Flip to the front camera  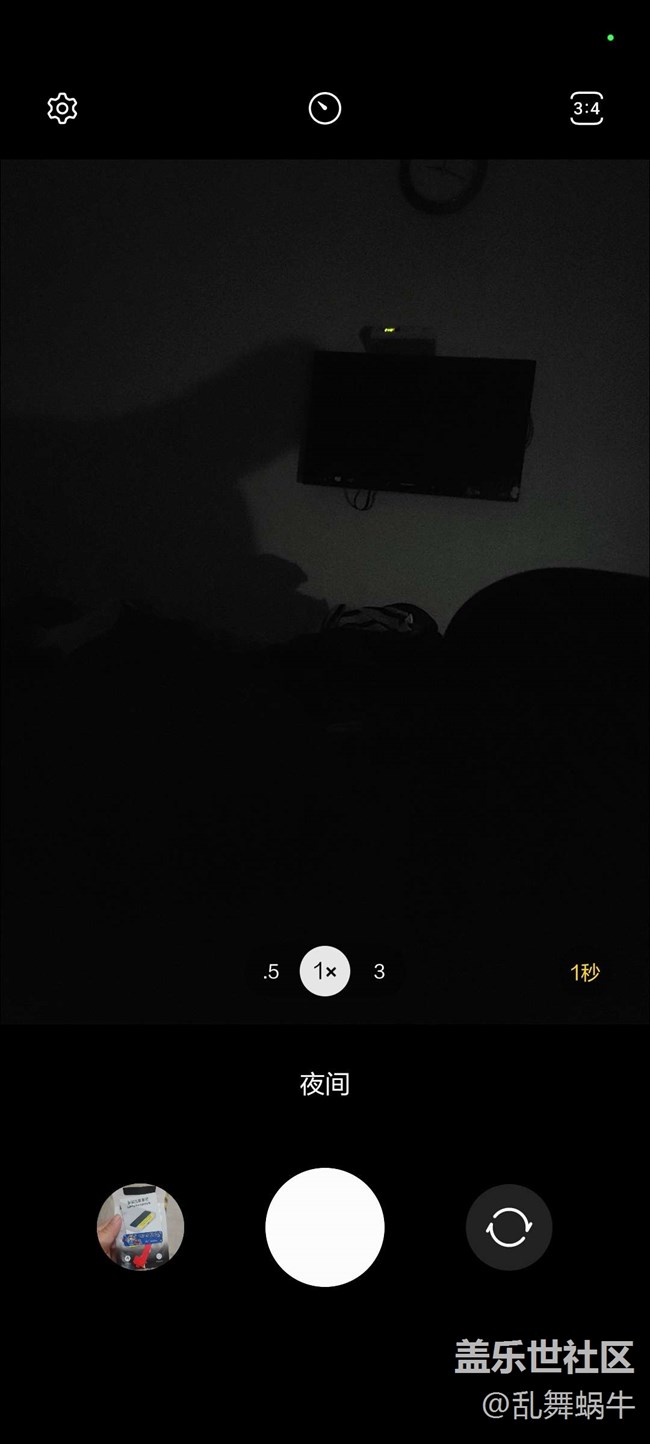[509, 1227]
